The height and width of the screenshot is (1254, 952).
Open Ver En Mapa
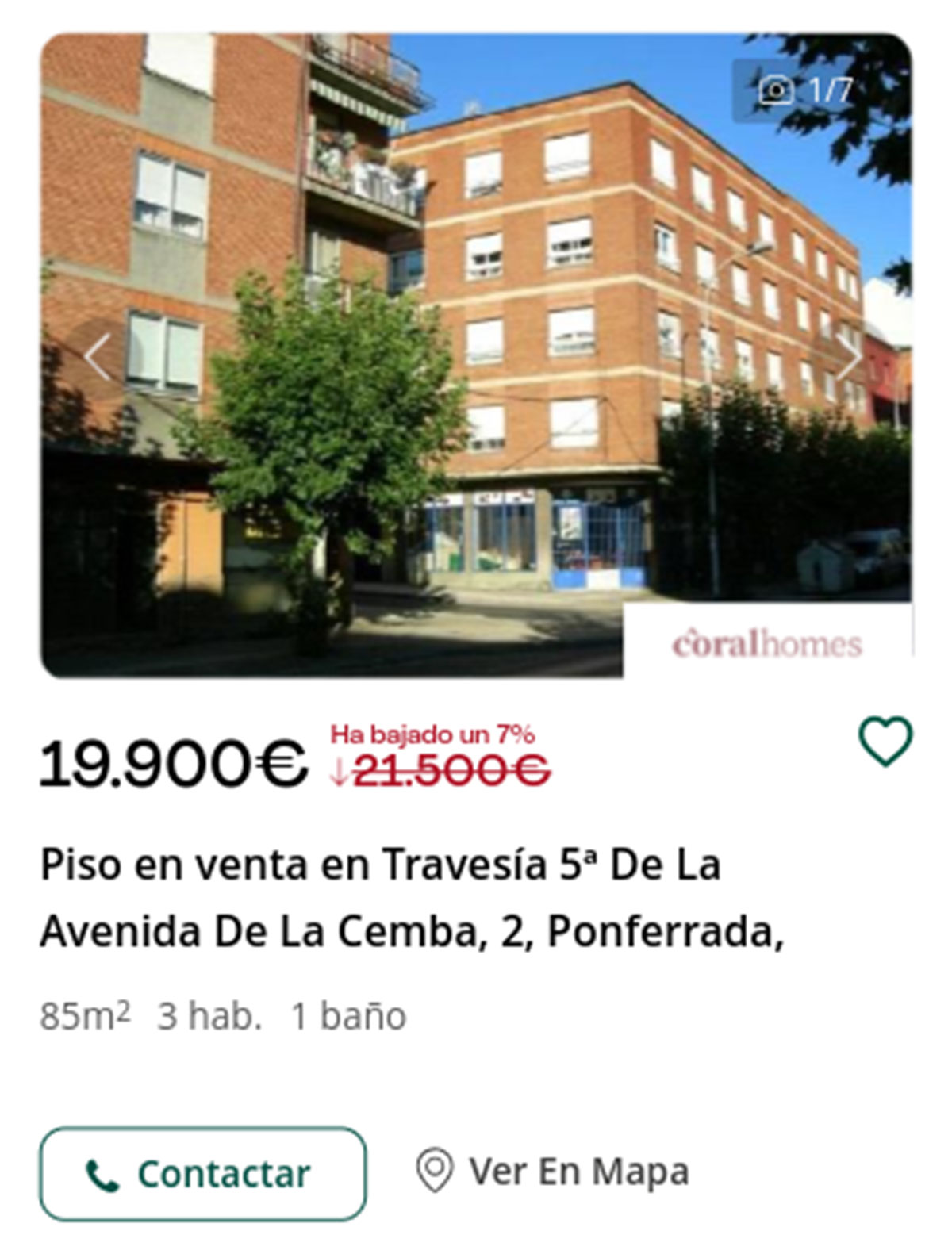(x=578, y=1167)
